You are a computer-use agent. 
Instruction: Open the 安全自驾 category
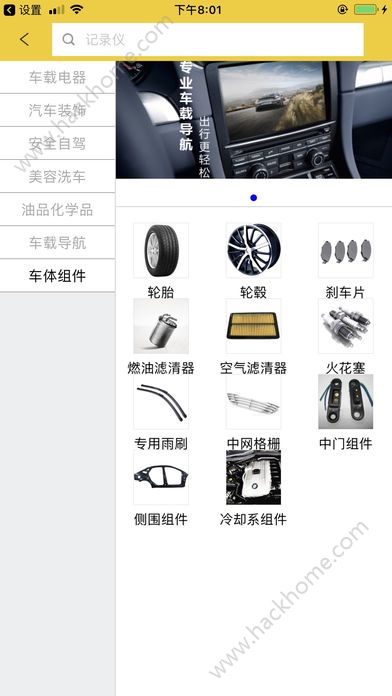(x=57, y=143)
